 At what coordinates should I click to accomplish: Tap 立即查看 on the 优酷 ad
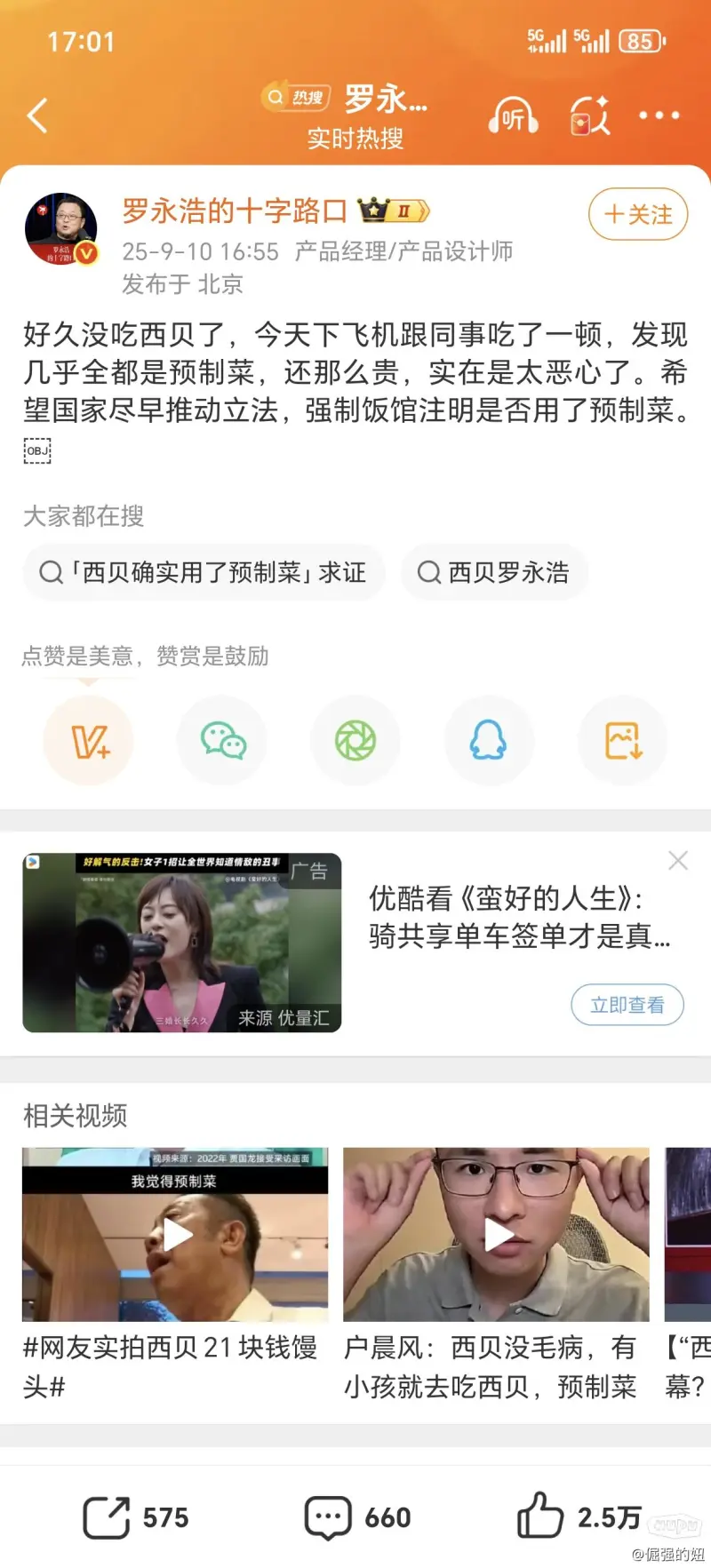(627, 1005)
